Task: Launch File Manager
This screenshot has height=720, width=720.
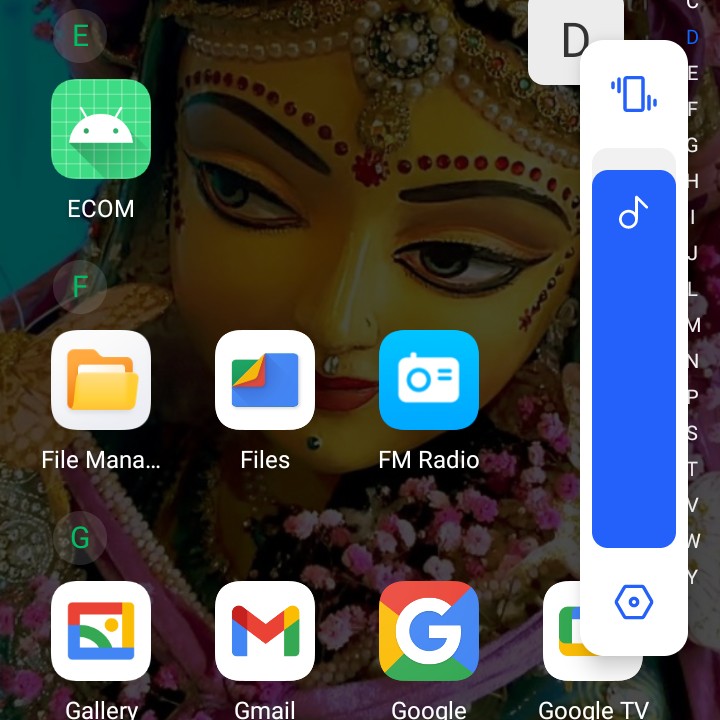Action: click(x=101, y=380)
